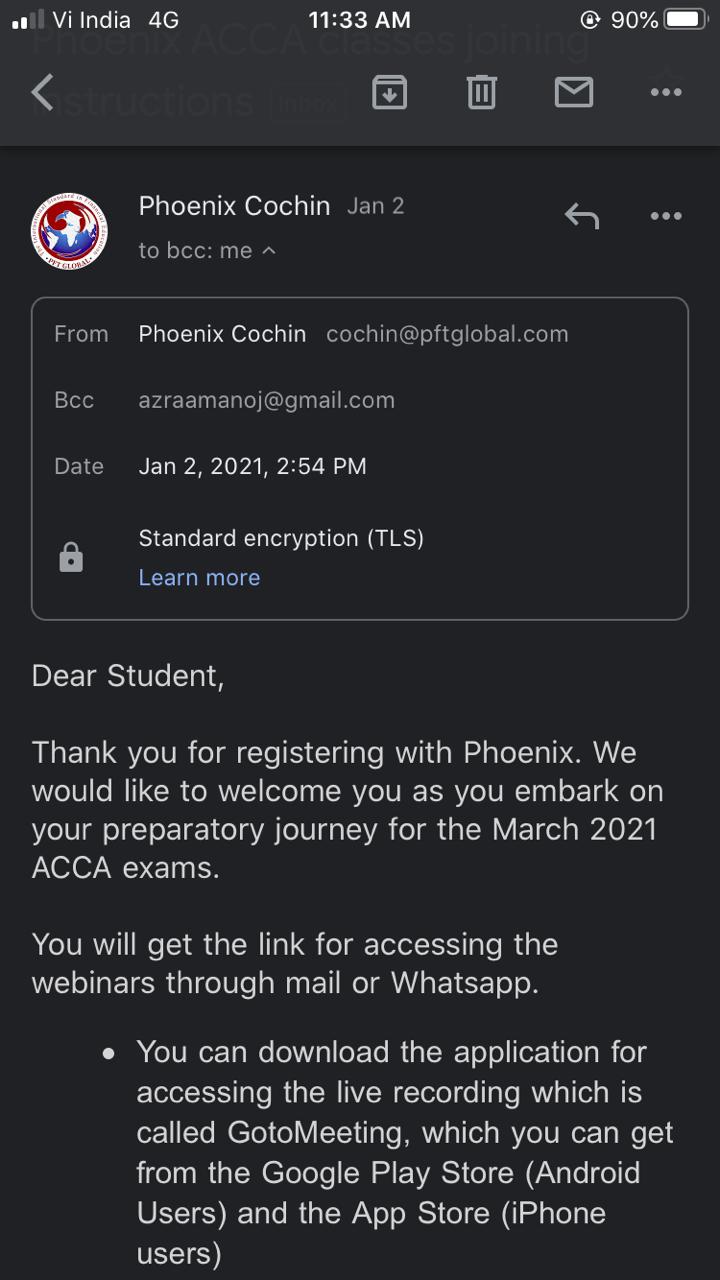720x1280 pixels.
Task: Tap the Phoenix Cochin sender avatar
Action: coord(69,231)
